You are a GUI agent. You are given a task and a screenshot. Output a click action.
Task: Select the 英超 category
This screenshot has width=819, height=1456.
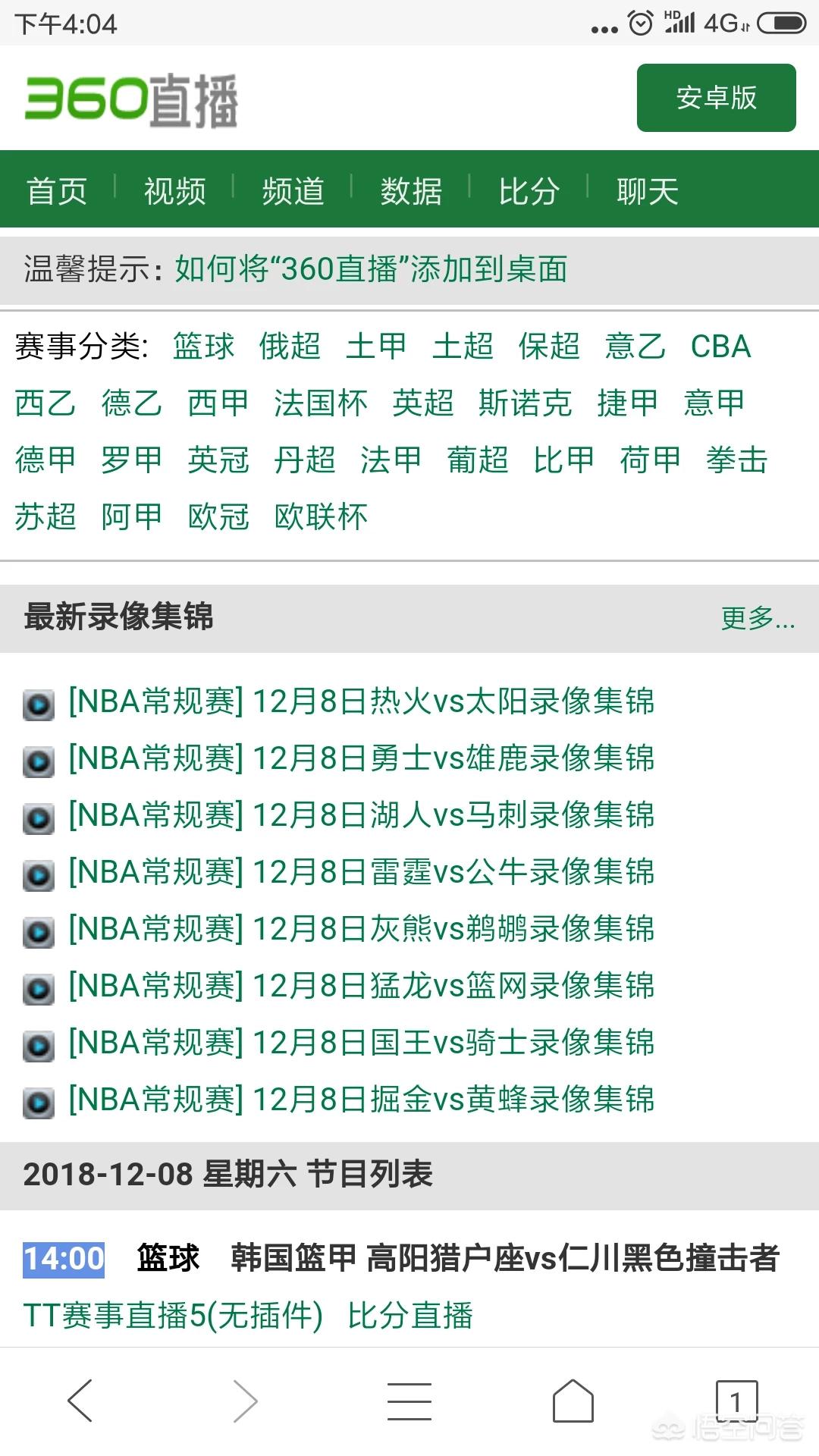click(422, 403)
